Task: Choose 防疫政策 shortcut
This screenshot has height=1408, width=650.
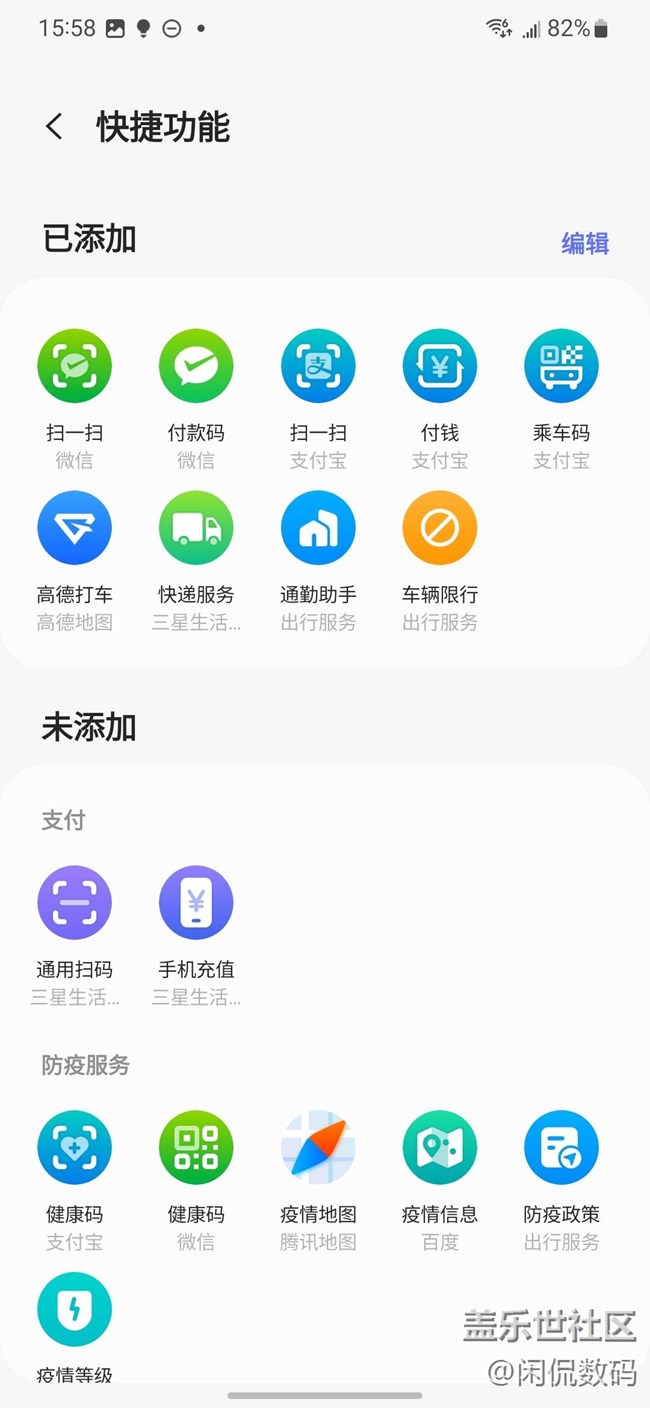Action: (561, 1148)
